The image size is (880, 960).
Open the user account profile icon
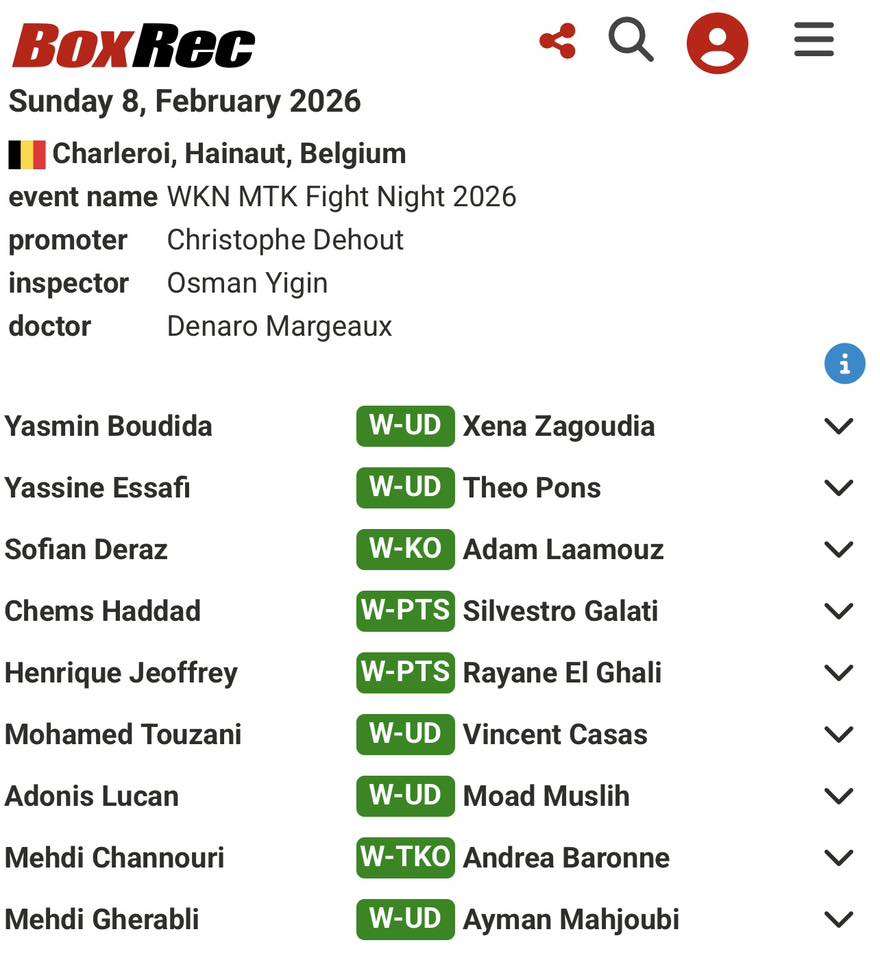point(717,43)
